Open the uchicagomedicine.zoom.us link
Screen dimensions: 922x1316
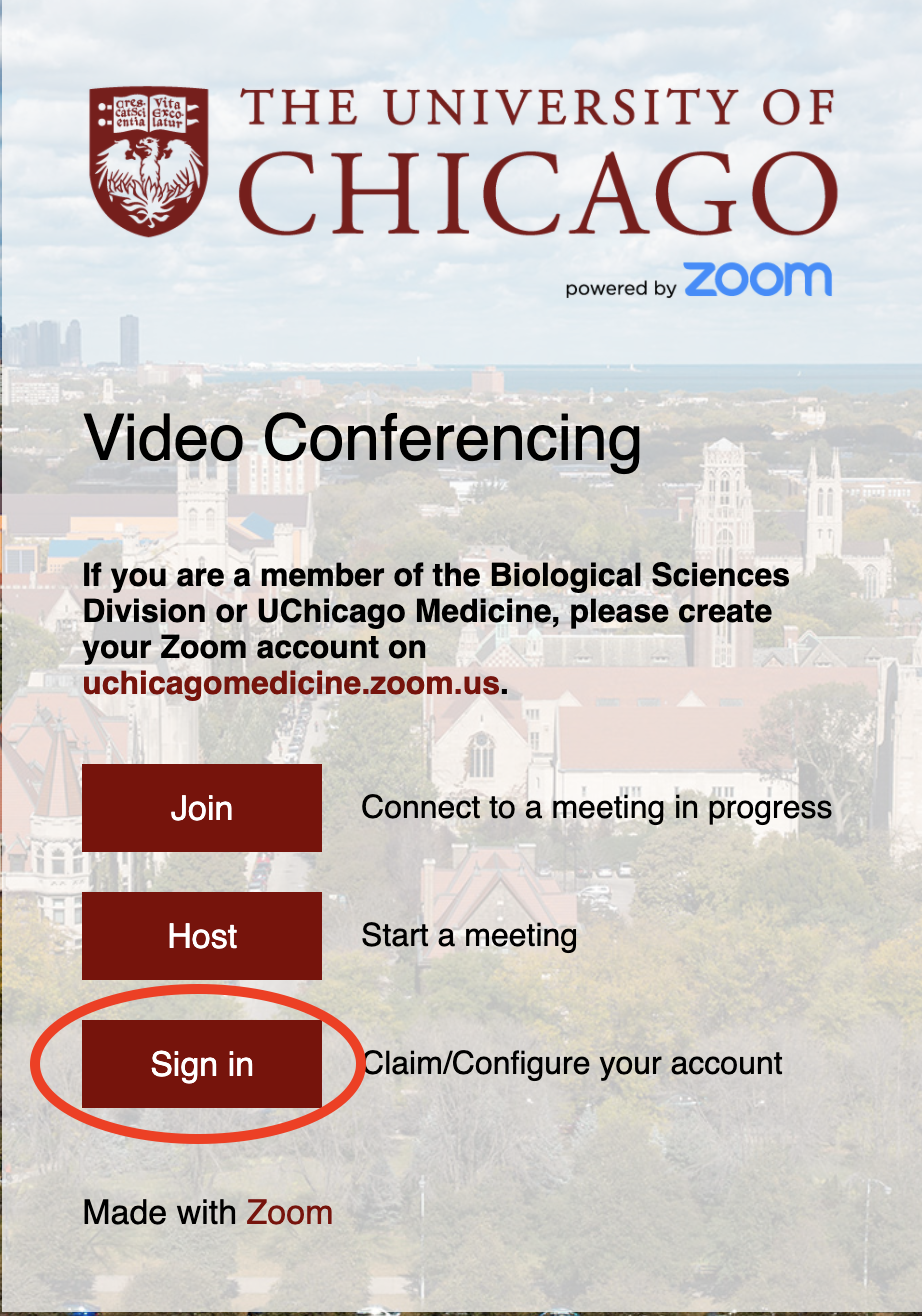coord(290,684)
